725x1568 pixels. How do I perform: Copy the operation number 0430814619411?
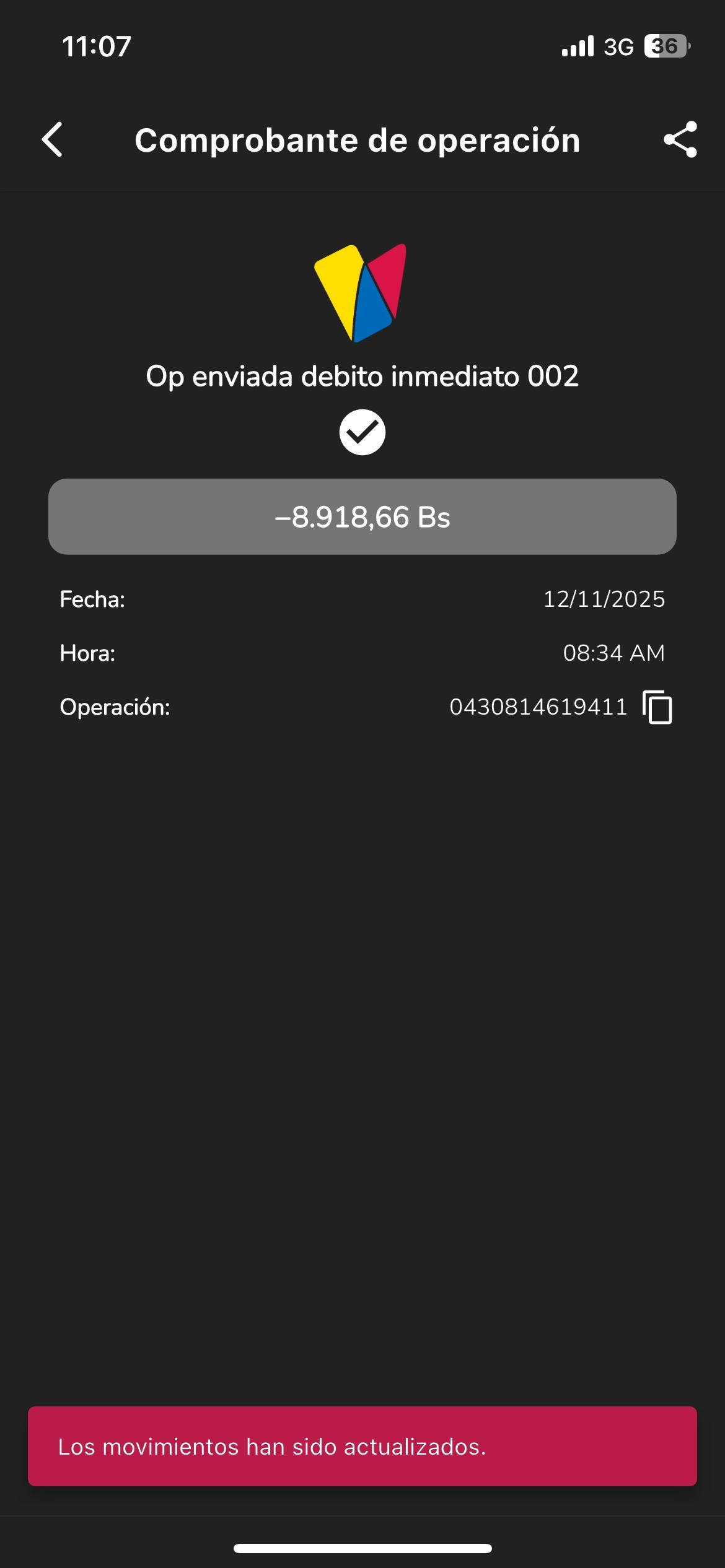click(x=657, y=707)
